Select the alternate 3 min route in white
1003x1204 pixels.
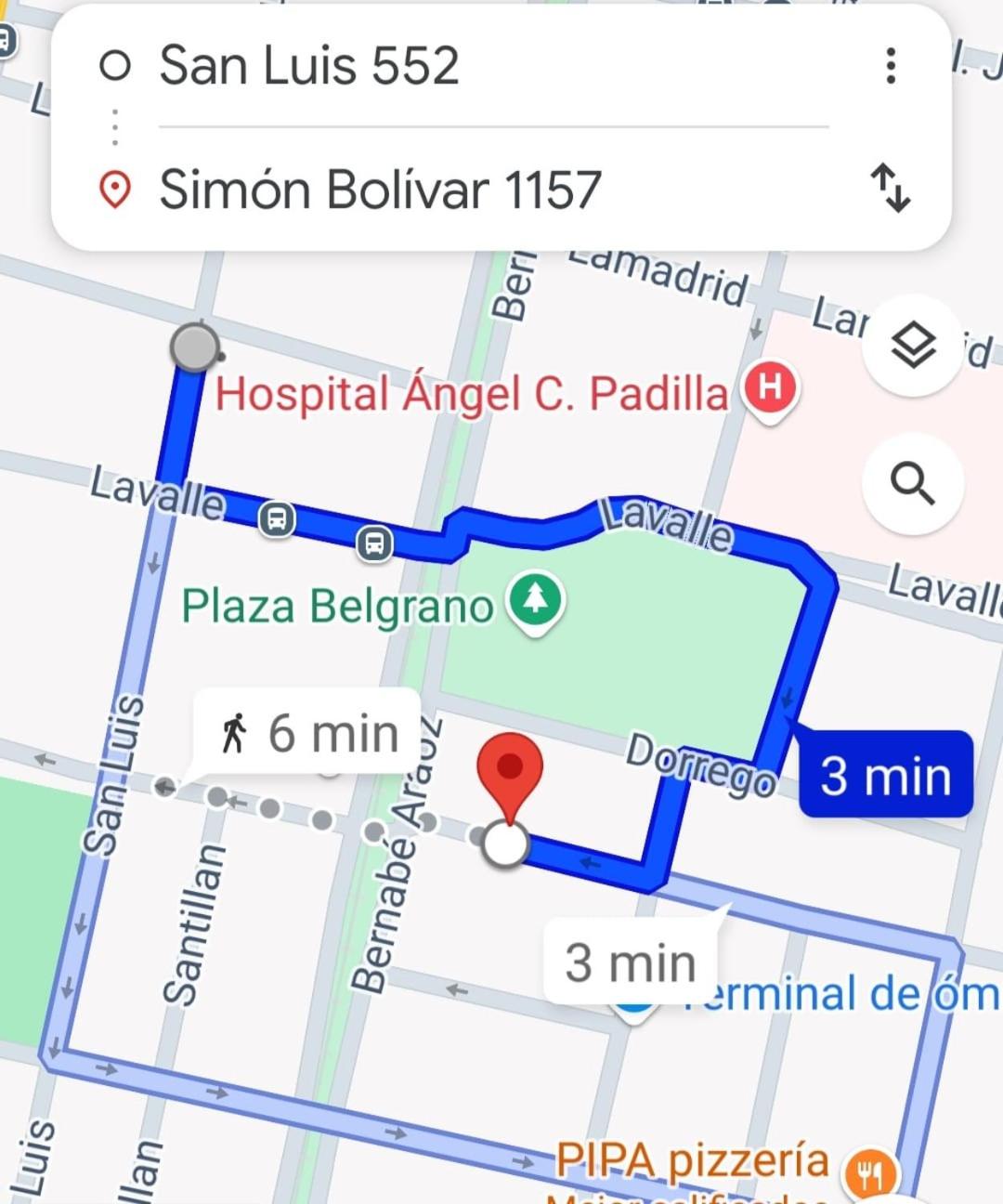631,962
